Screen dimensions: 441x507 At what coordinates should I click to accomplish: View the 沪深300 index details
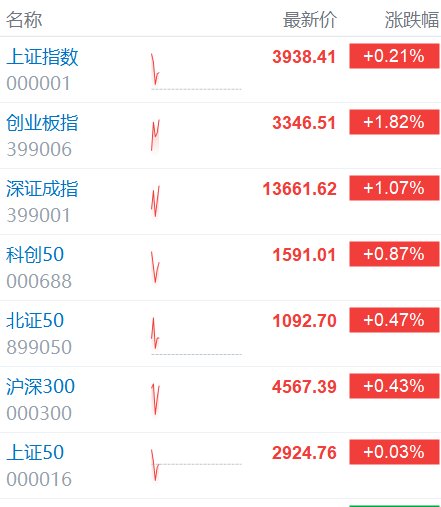coord(220,400)
